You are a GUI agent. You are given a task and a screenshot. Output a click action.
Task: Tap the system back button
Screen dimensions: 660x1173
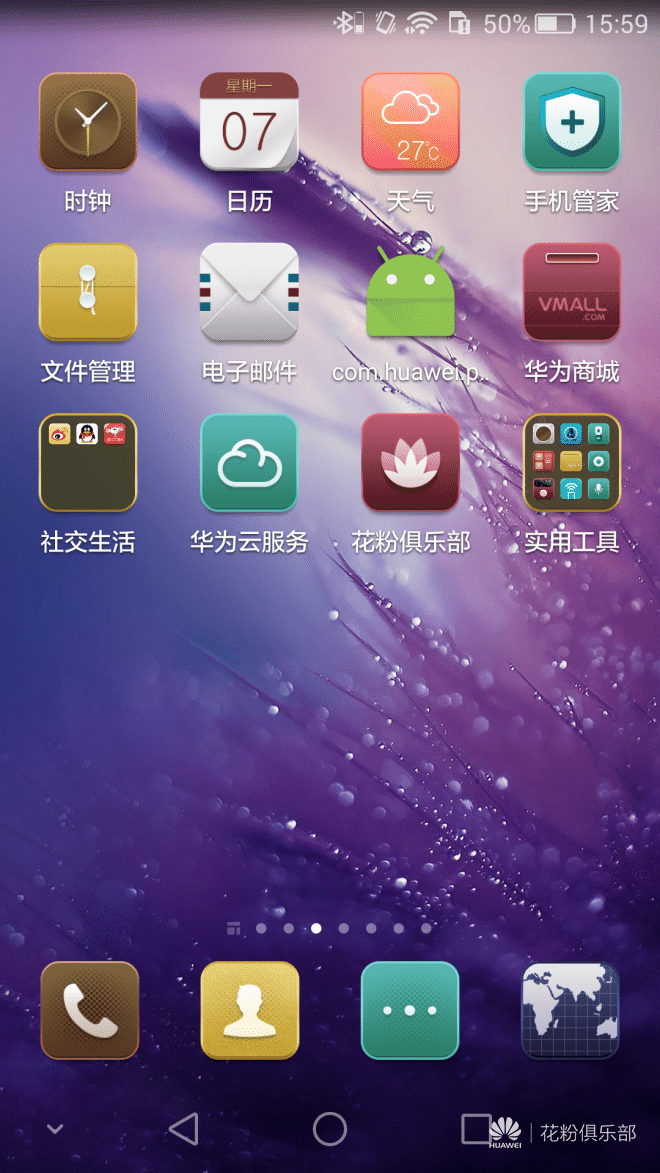point(183,1128)
